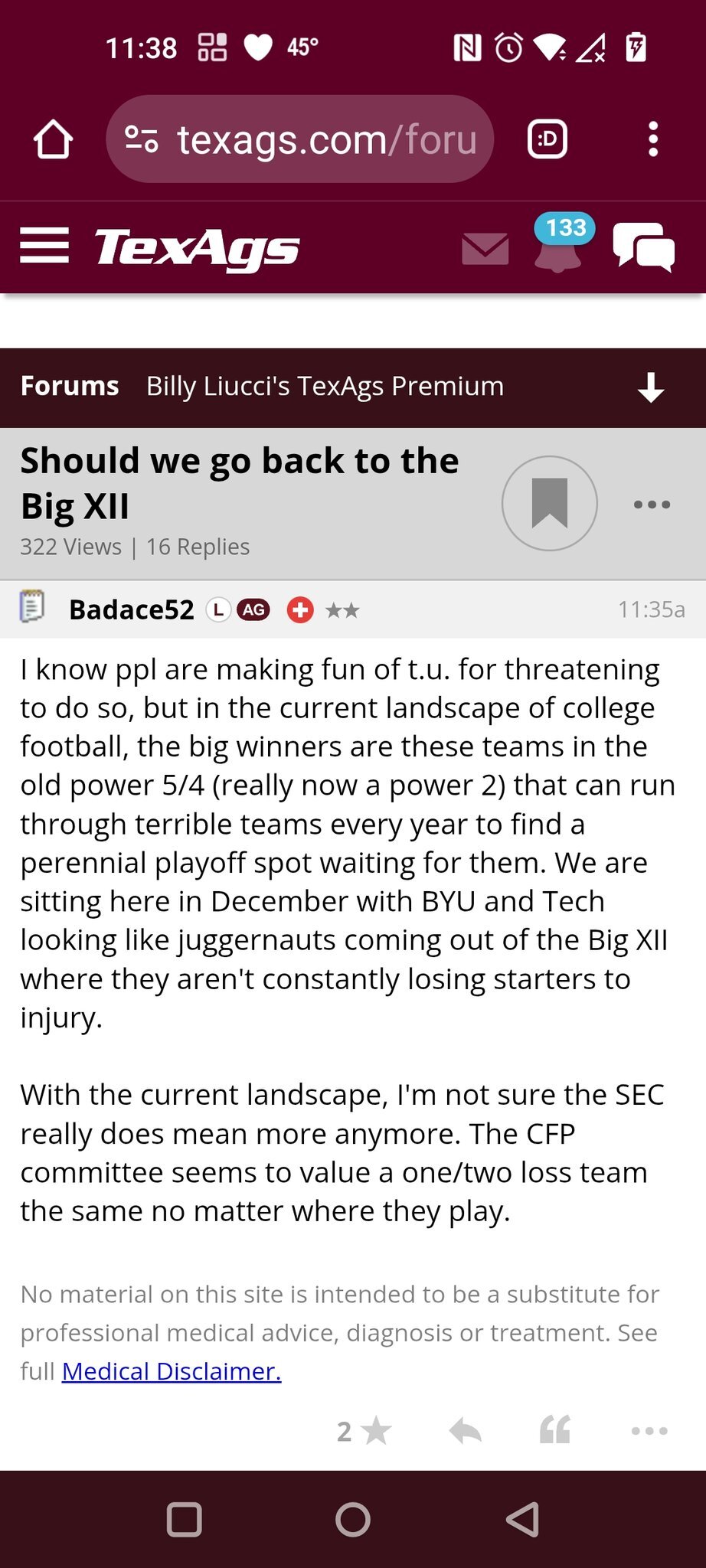Screen dimensions: 706x1568
Task: Star Badace52's post
Action: 365,1430
